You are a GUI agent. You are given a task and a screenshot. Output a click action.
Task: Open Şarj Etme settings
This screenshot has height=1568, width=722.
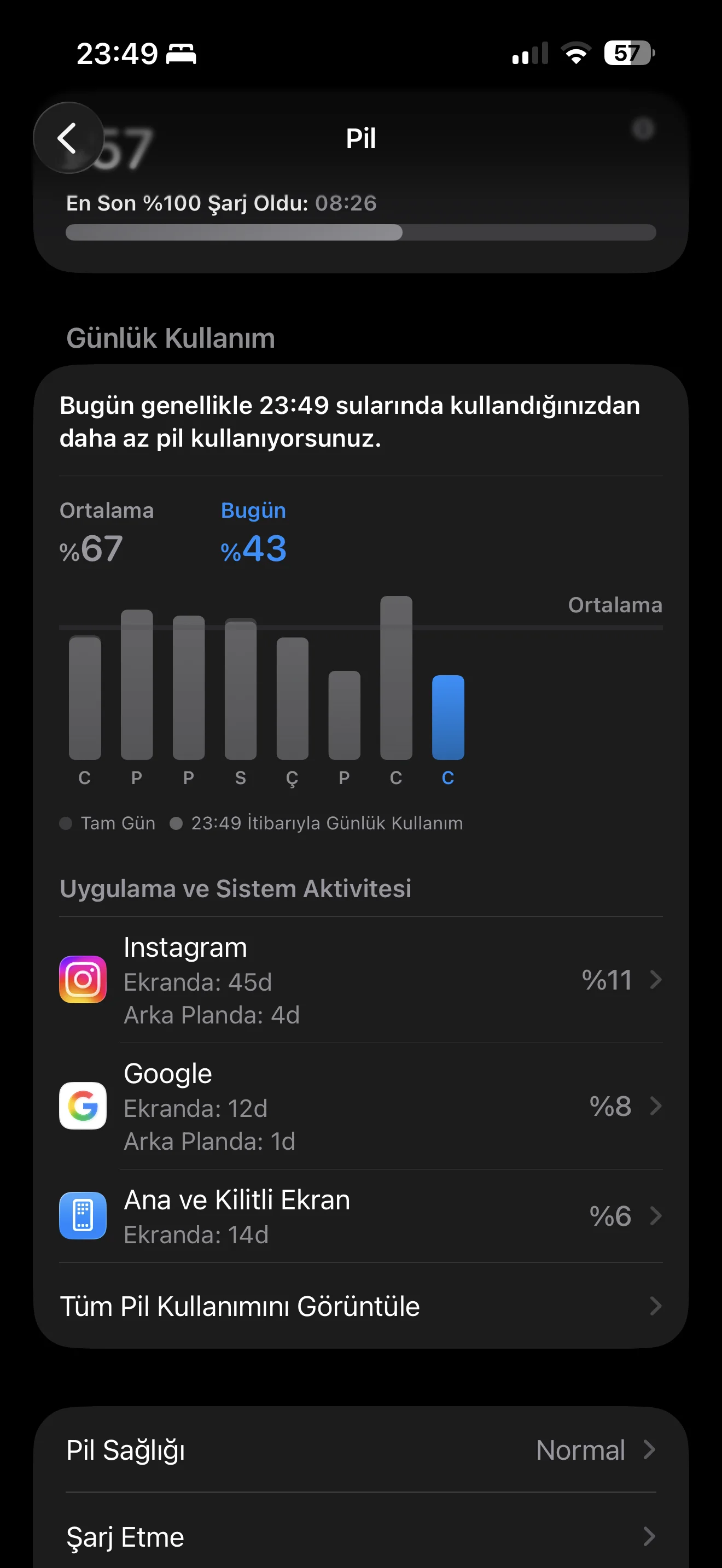[x=360, y=1536]
